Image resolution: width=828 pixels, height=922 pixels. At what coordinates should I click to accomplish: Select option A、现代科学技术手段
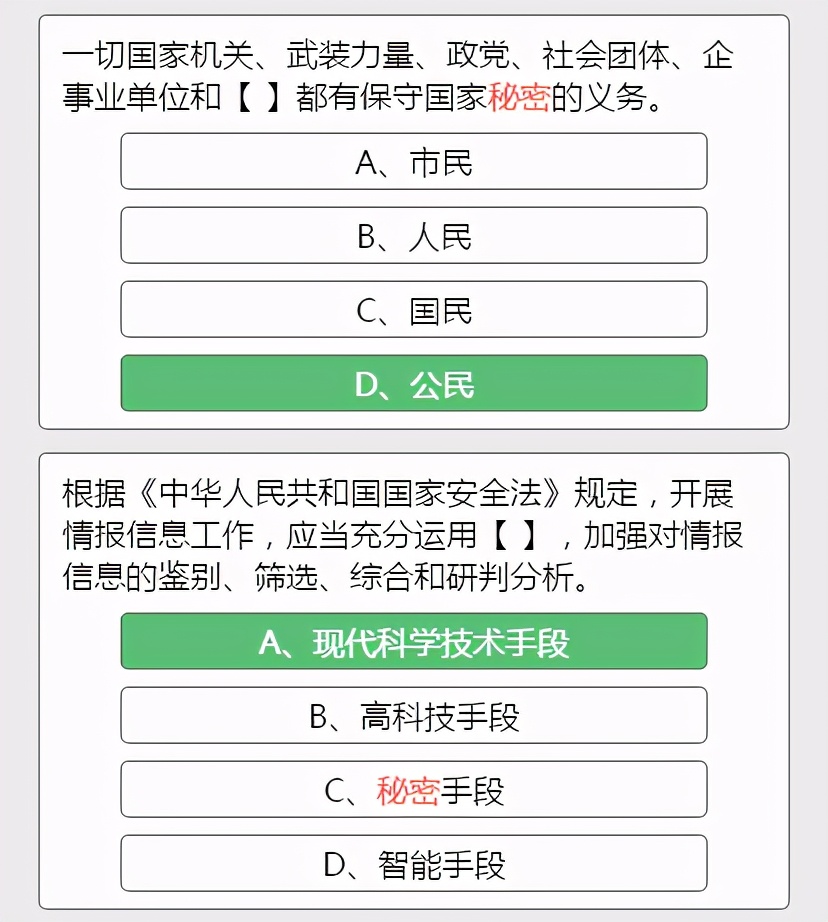coord(413,642)
